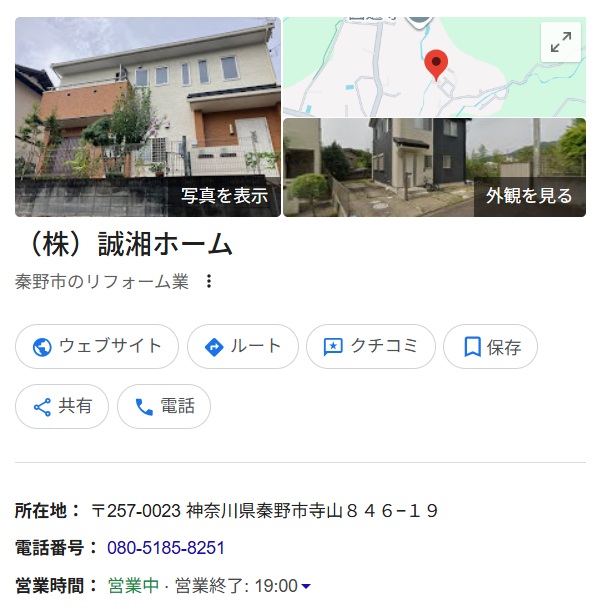
Task: Expand business hours dropdown arrow
Action: coord(306,587)
